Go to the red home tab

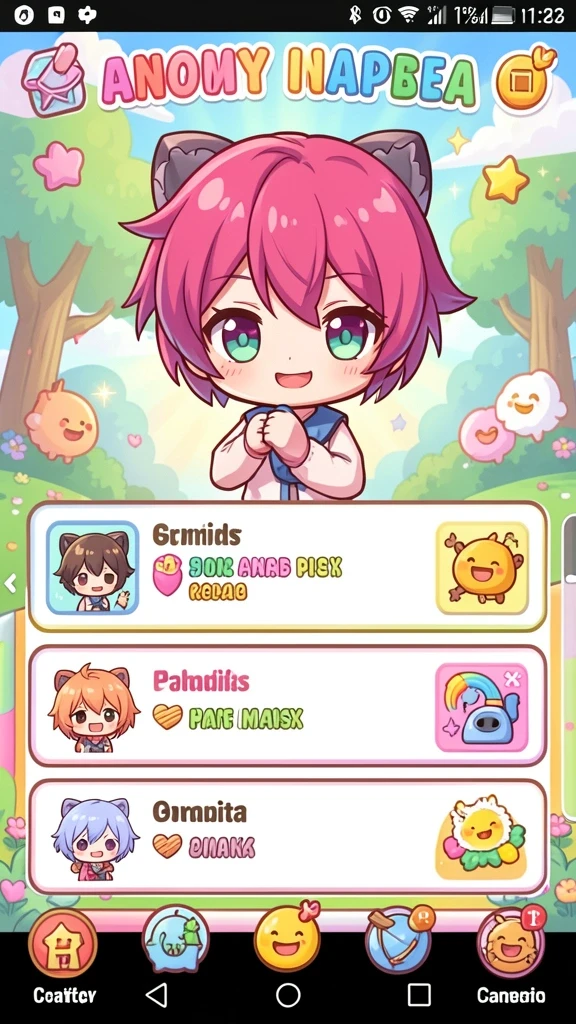pyautogui.click(x=63, y=943)
